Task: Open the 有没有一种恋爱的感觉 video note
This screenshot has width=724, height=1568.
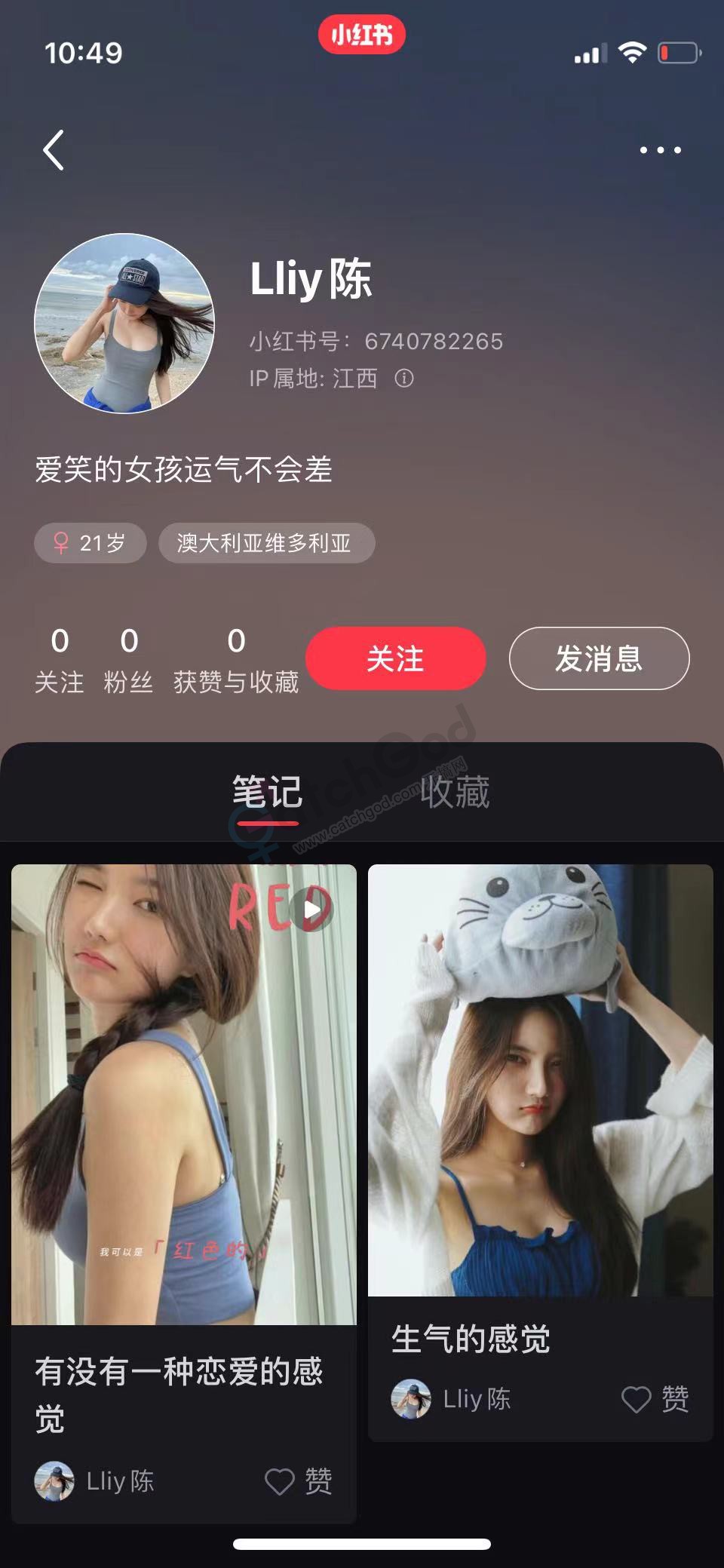Action: 183,1094
